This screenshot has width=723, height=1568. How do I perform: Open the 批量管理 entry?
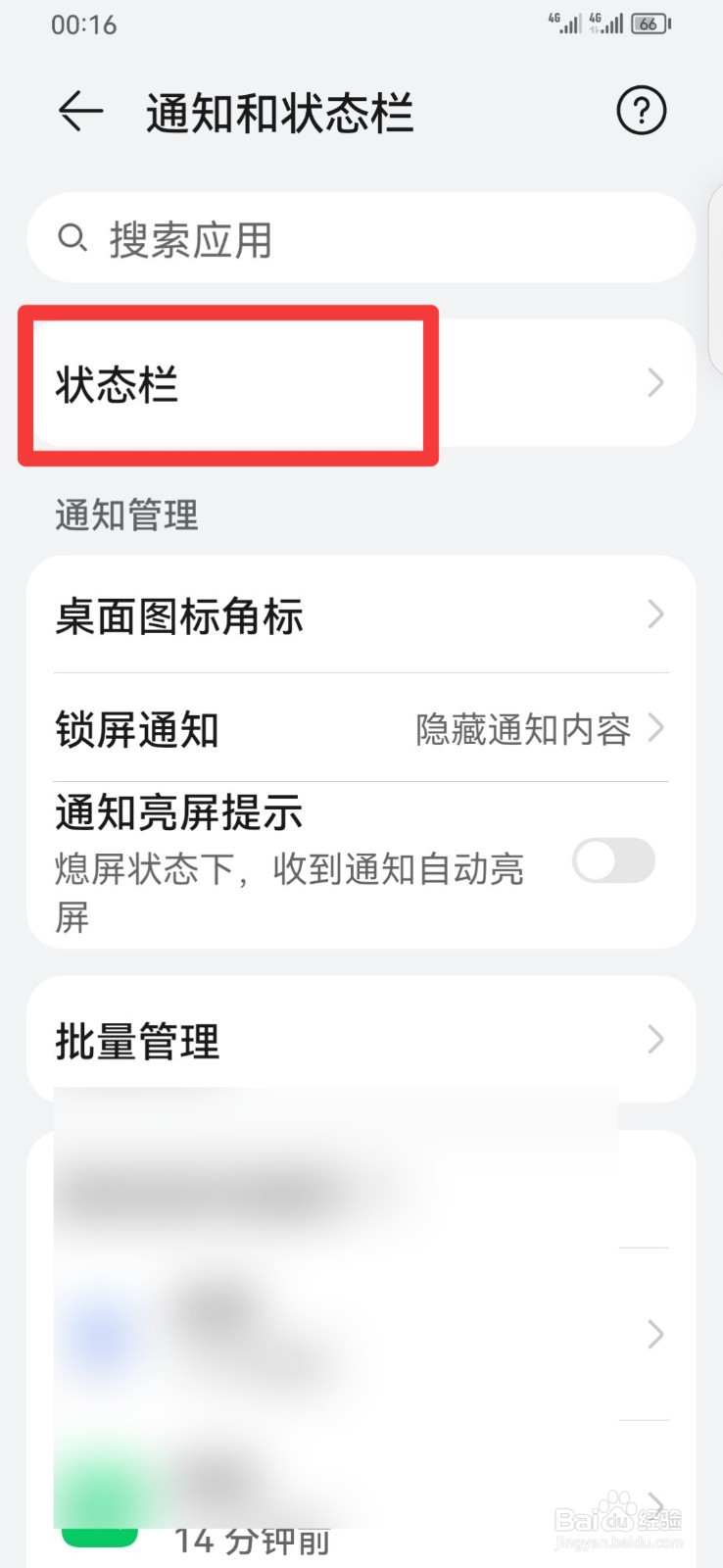coord(361,1040)
